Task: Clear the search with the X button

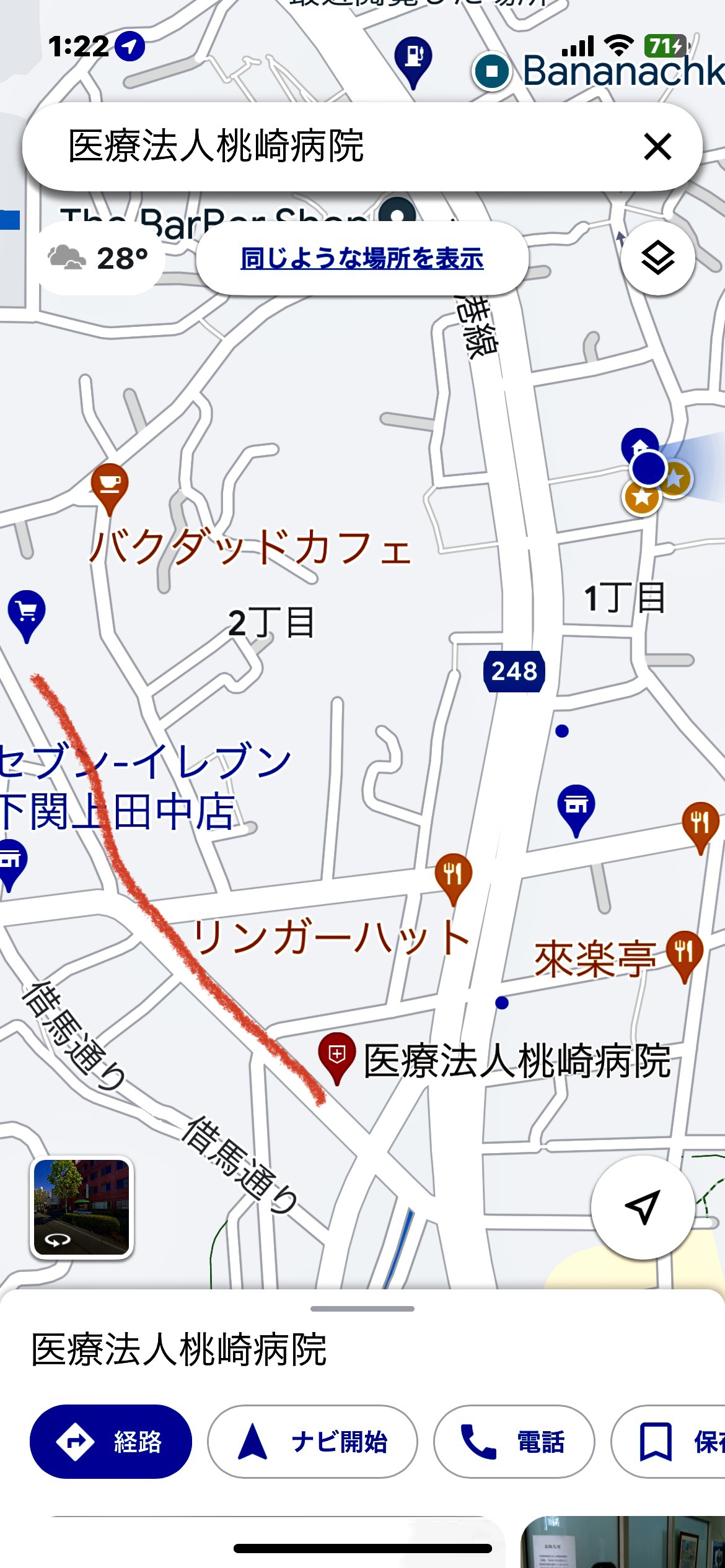Action: tap(657, 147)
